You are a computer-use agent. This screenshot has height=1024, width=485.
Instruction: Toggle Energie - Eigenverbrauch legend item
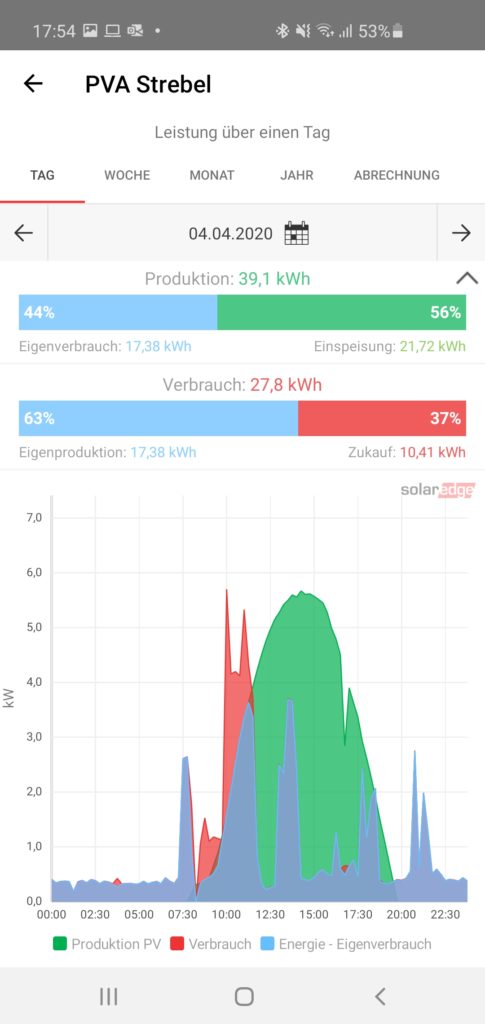point(346,944)
